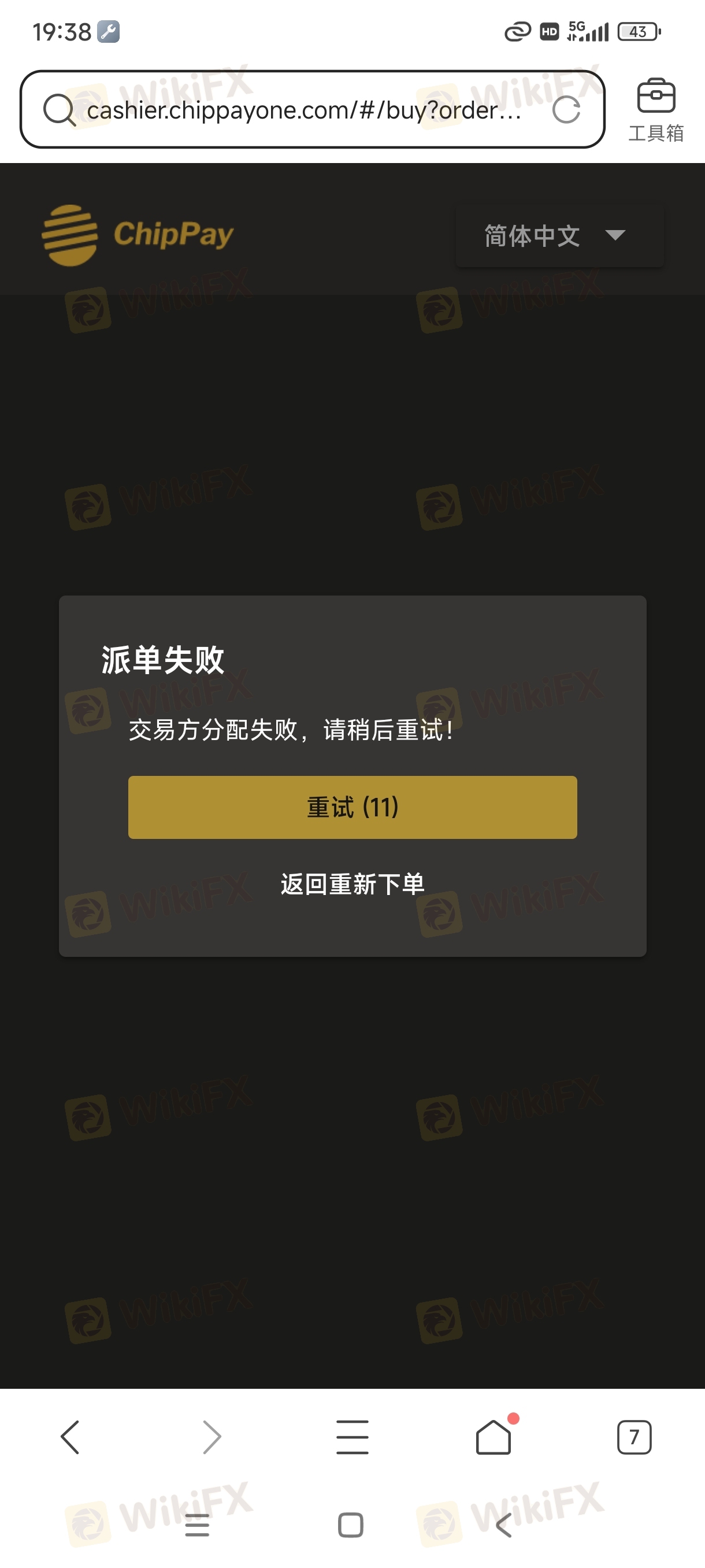Select 返回重新下单 to place order again
Screen dimensions: 705x1568
click(x=352, y=884)
